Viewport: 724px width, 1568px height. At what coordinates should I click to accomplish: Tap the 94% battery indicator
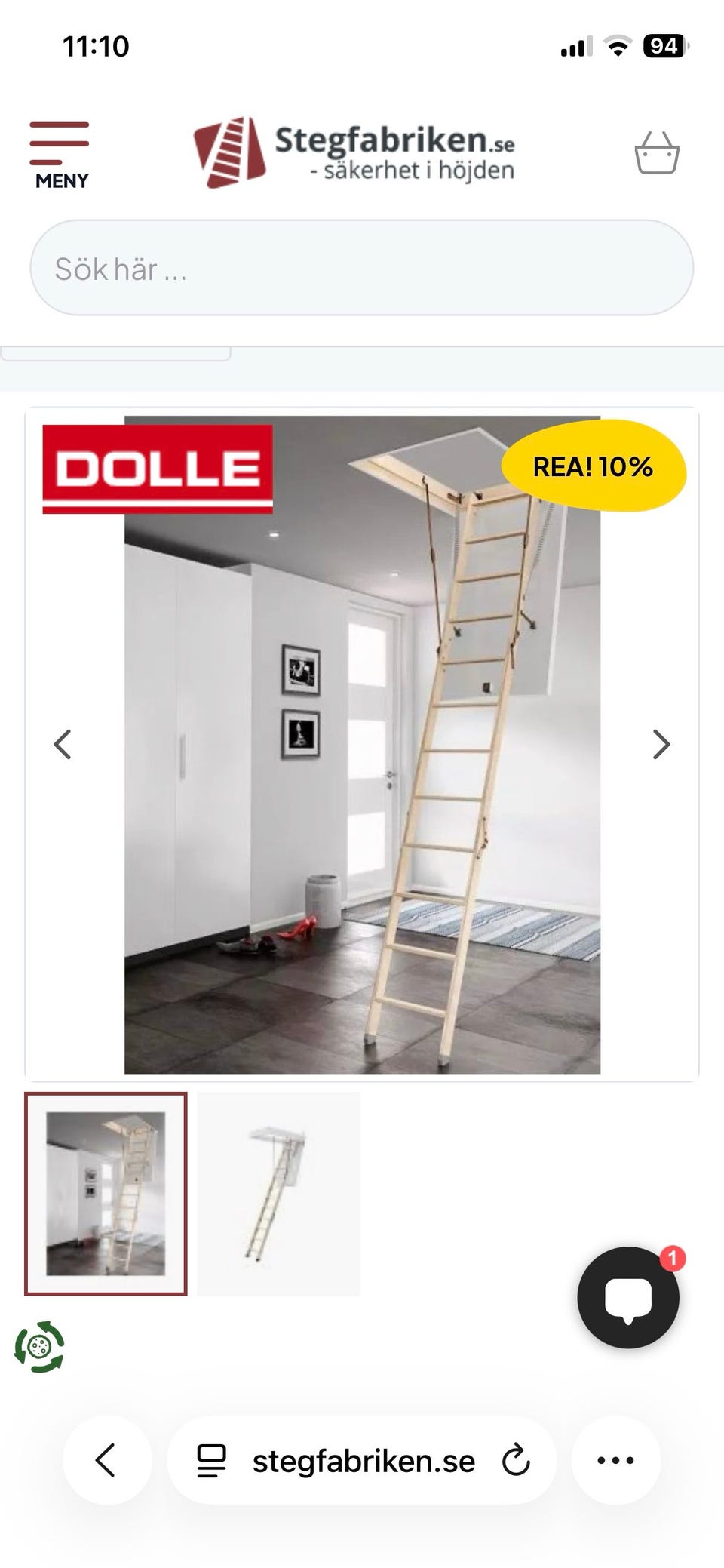(x=662, y=47)
